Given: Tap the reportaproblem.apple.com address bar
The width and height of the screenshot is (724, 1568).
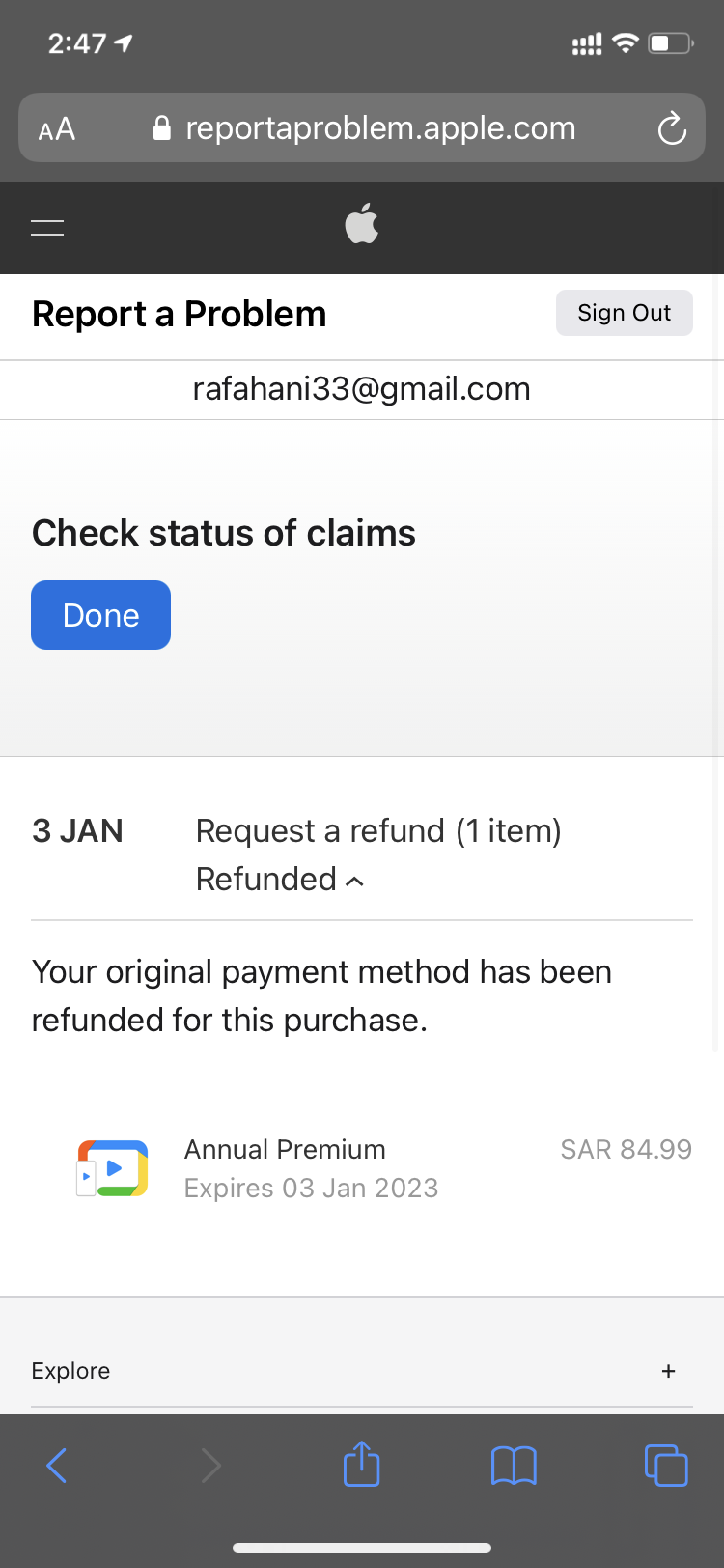Looking at the screenshot, I should pos(362,127).
